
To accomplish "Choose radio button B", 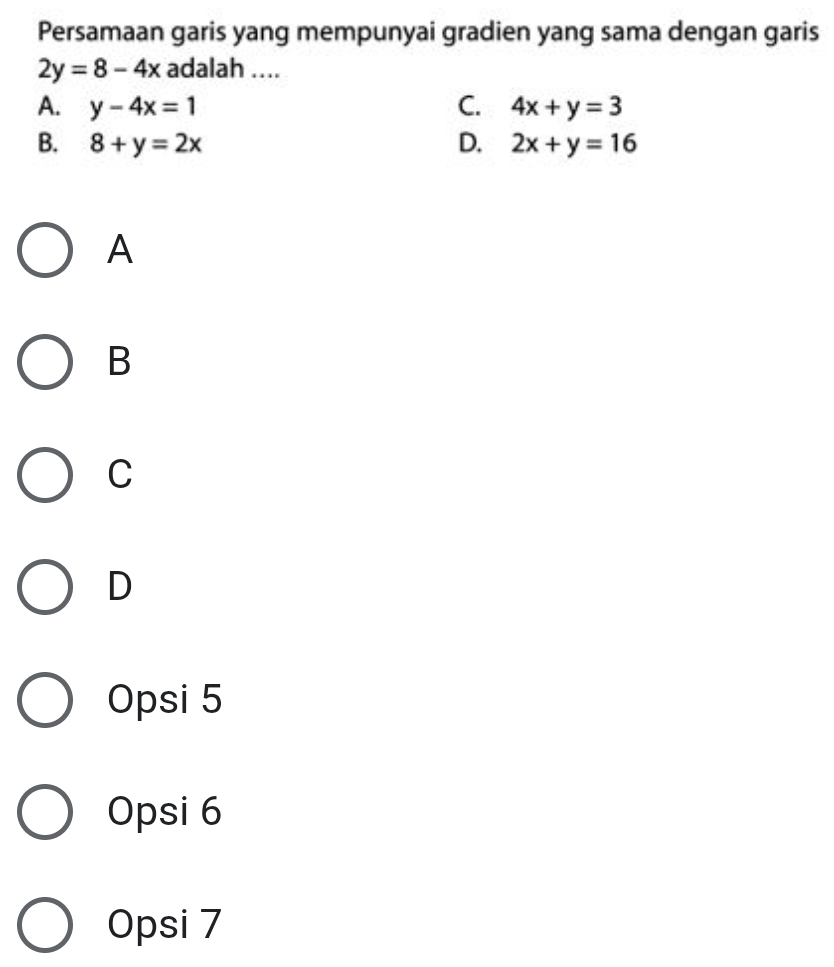I will pyautogui.click(x=46, y=363).
